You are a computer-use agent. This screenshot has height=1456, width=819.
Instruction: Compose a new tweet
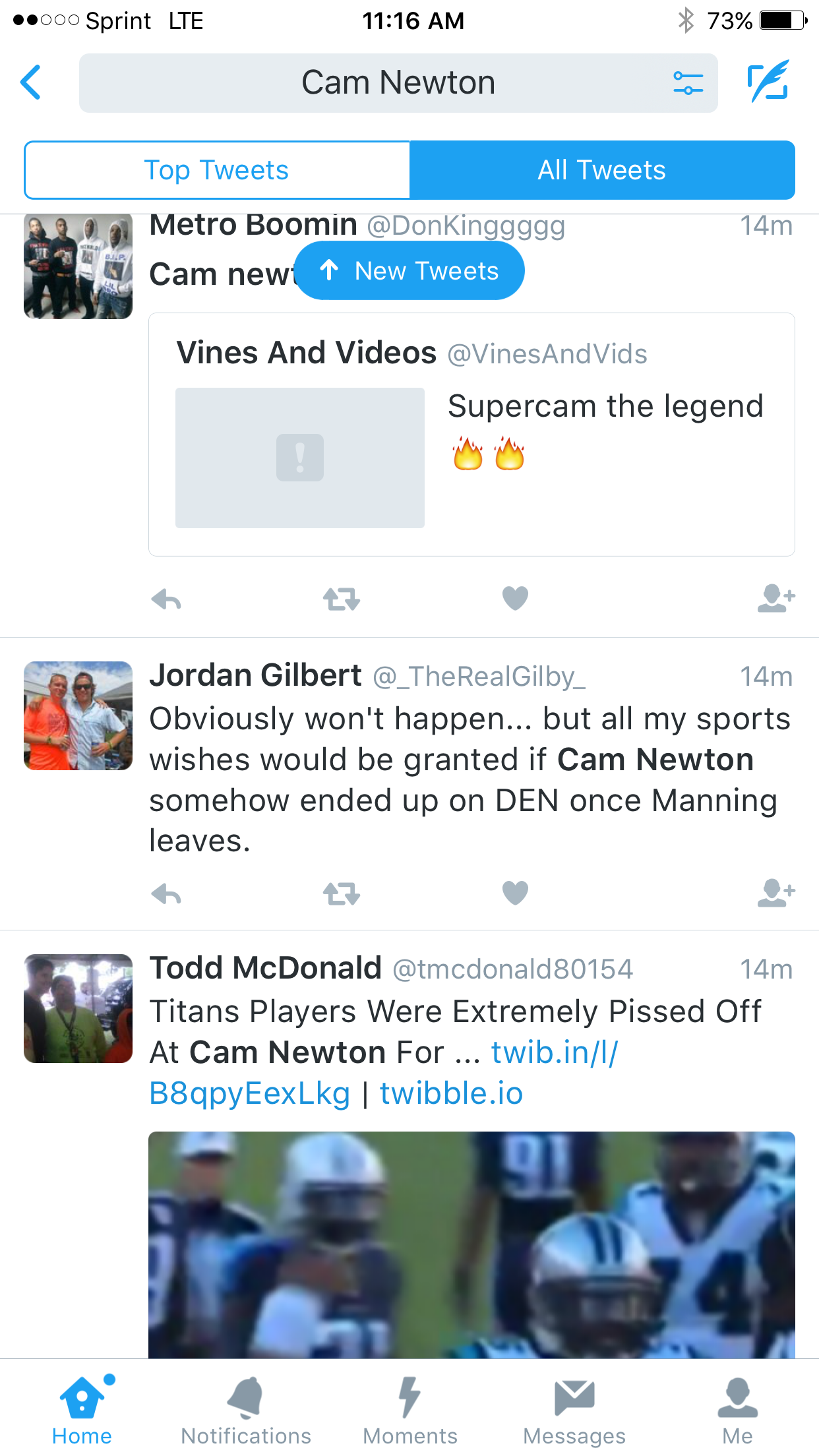tap(768, 81)
